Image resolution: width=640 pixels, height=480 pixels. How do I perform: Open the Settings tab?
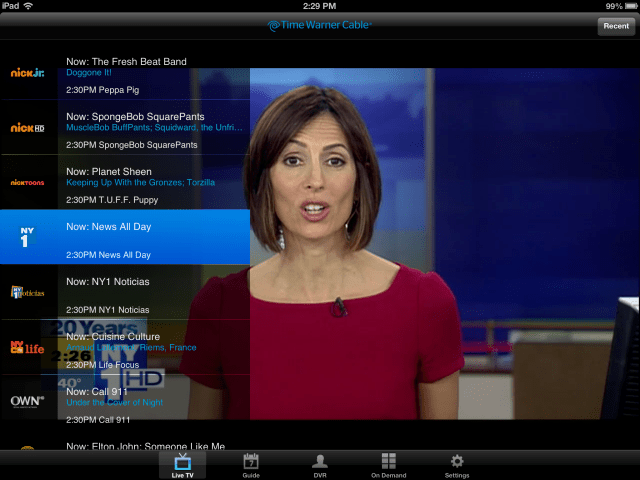[457, 465]
